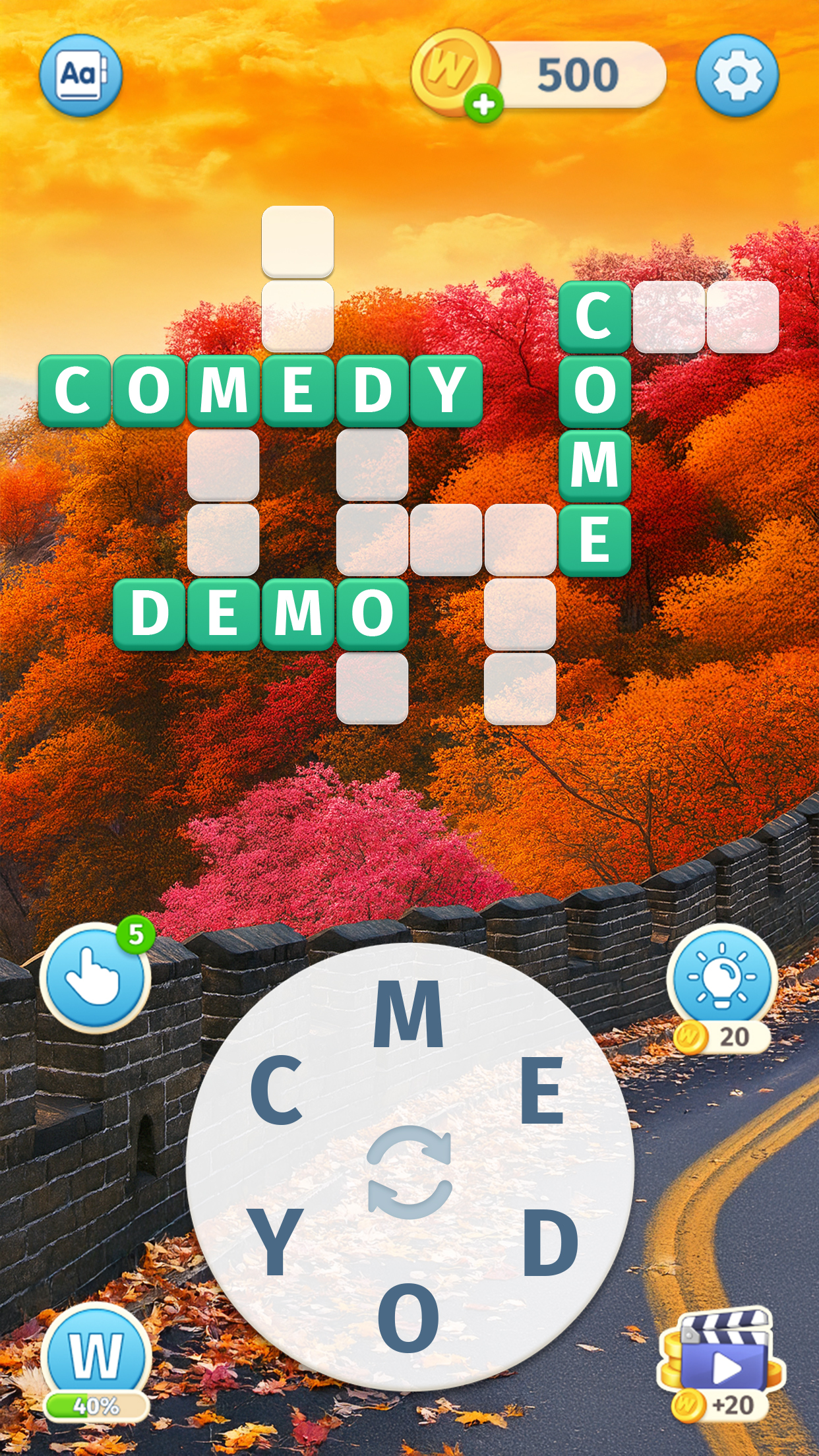
Task: Add more coins with the plus badge
Action: [483, 104]
